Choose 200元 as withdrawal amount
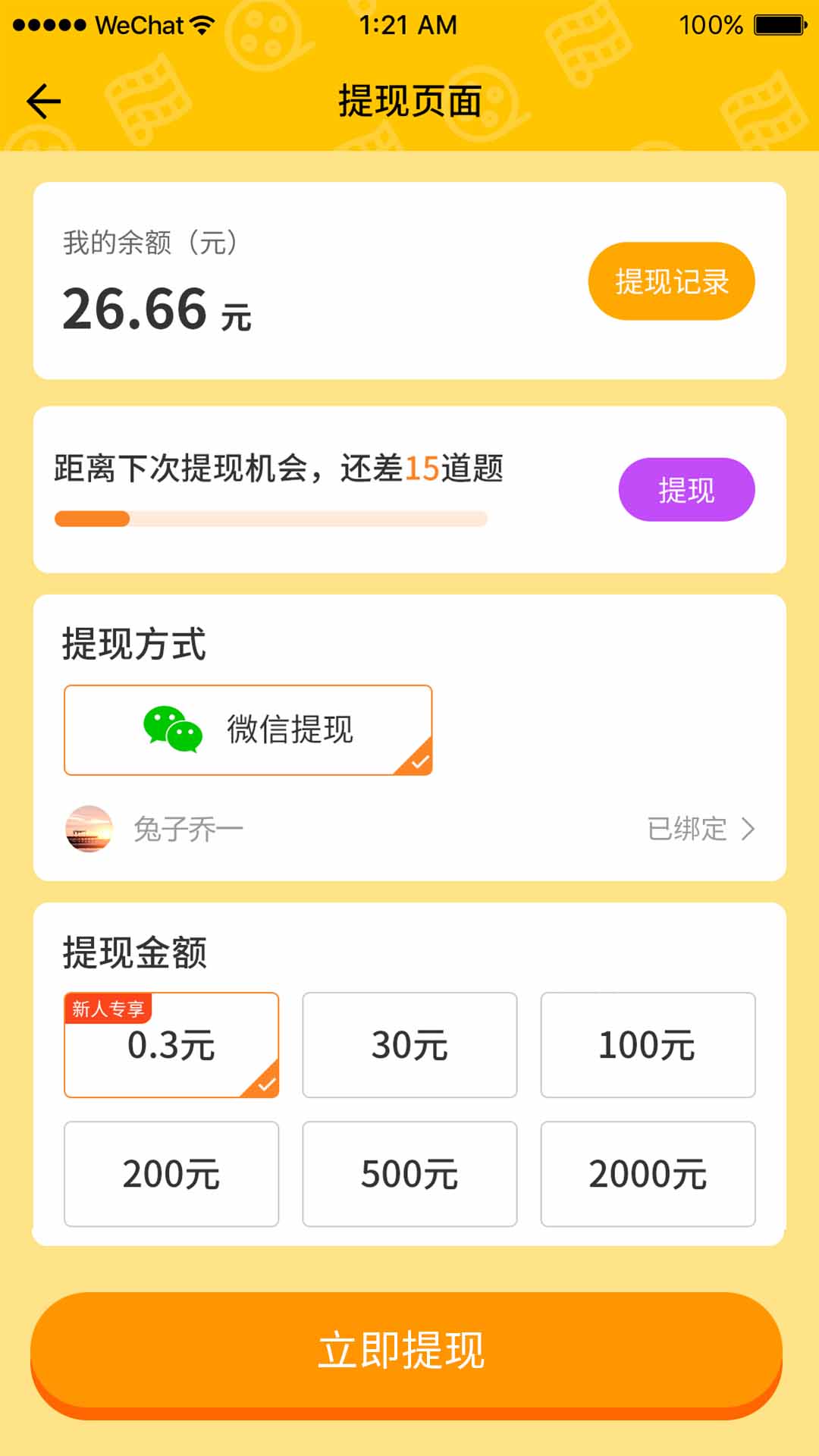The image size is (819, 1456). pyautogui.click(x=171, y=1174)
